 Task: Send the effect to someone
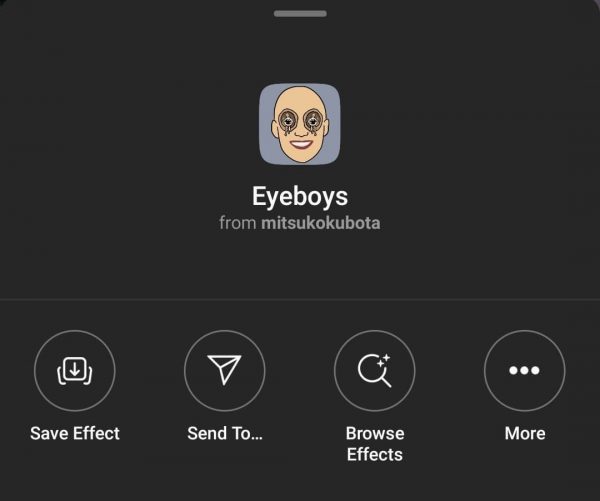[x=224, y=371]
